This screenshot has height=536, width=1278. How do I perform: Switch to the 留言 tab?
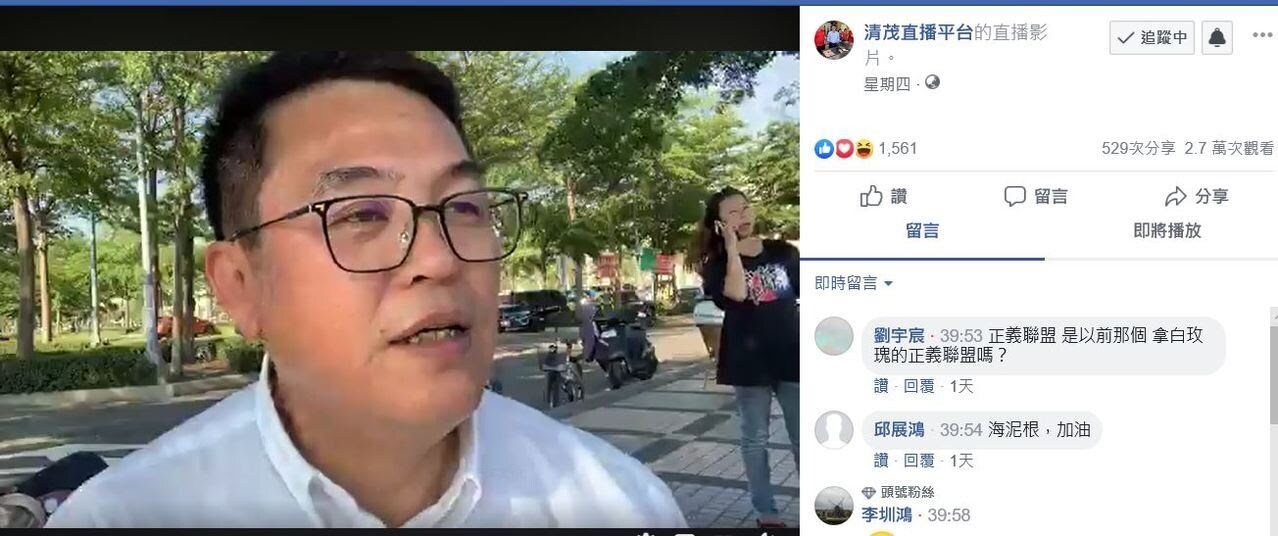pyautogui.click(x=921, y=231)
